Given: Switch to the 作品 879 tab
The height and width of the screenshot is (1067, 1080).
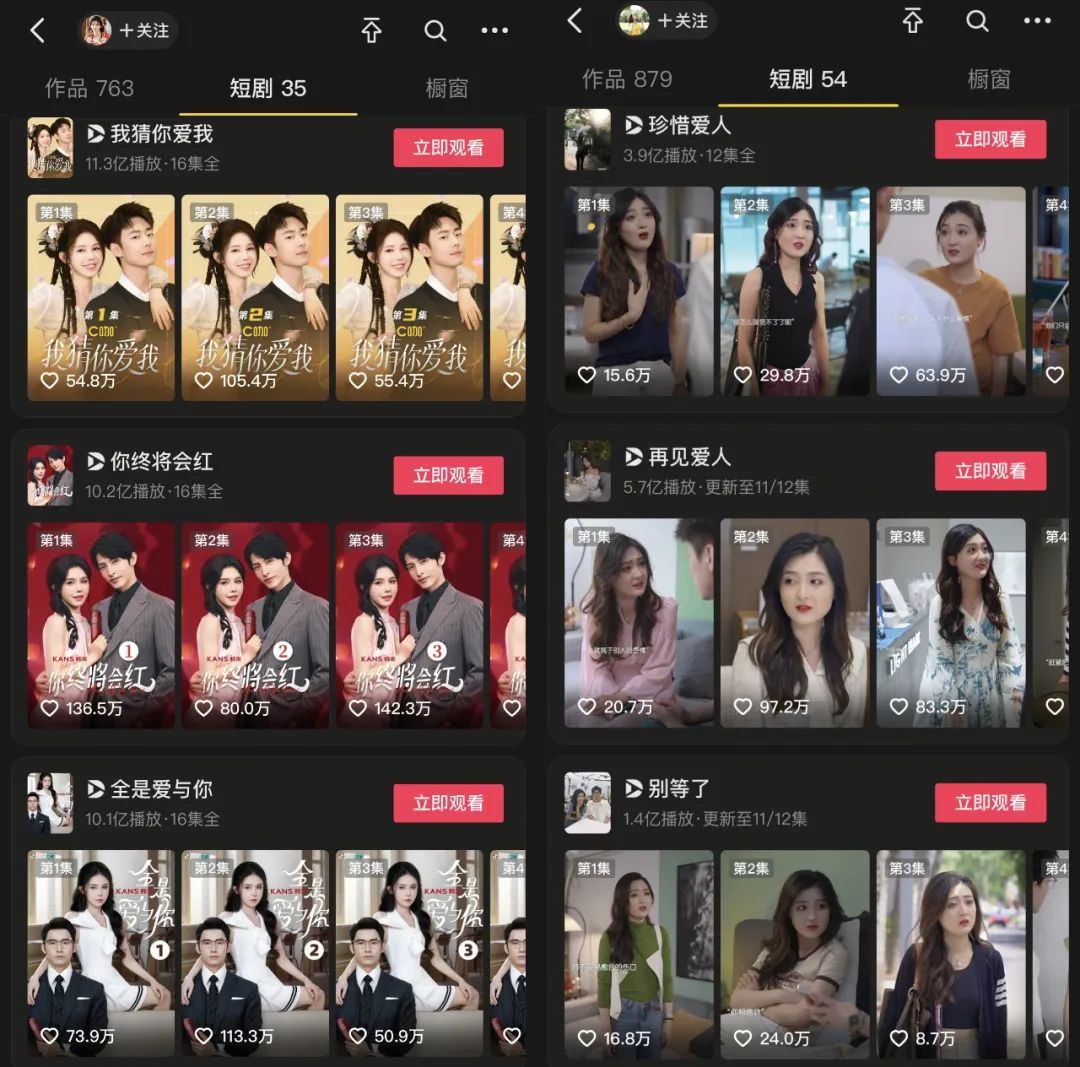Looking at the screenshot, I should point(627,79).
